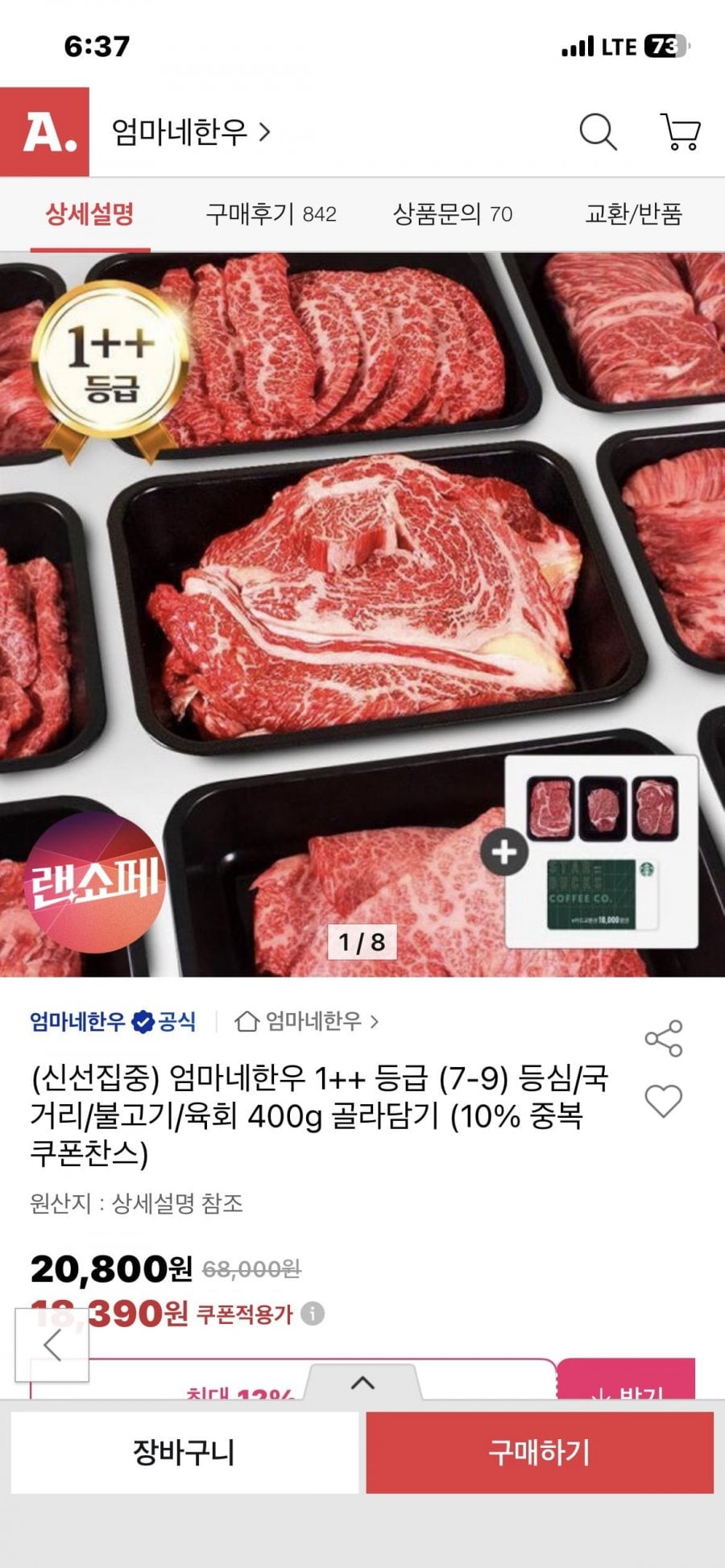Open the shopping cart icon
Screen dimensions: 725x1568
click(x=681, y=132)
